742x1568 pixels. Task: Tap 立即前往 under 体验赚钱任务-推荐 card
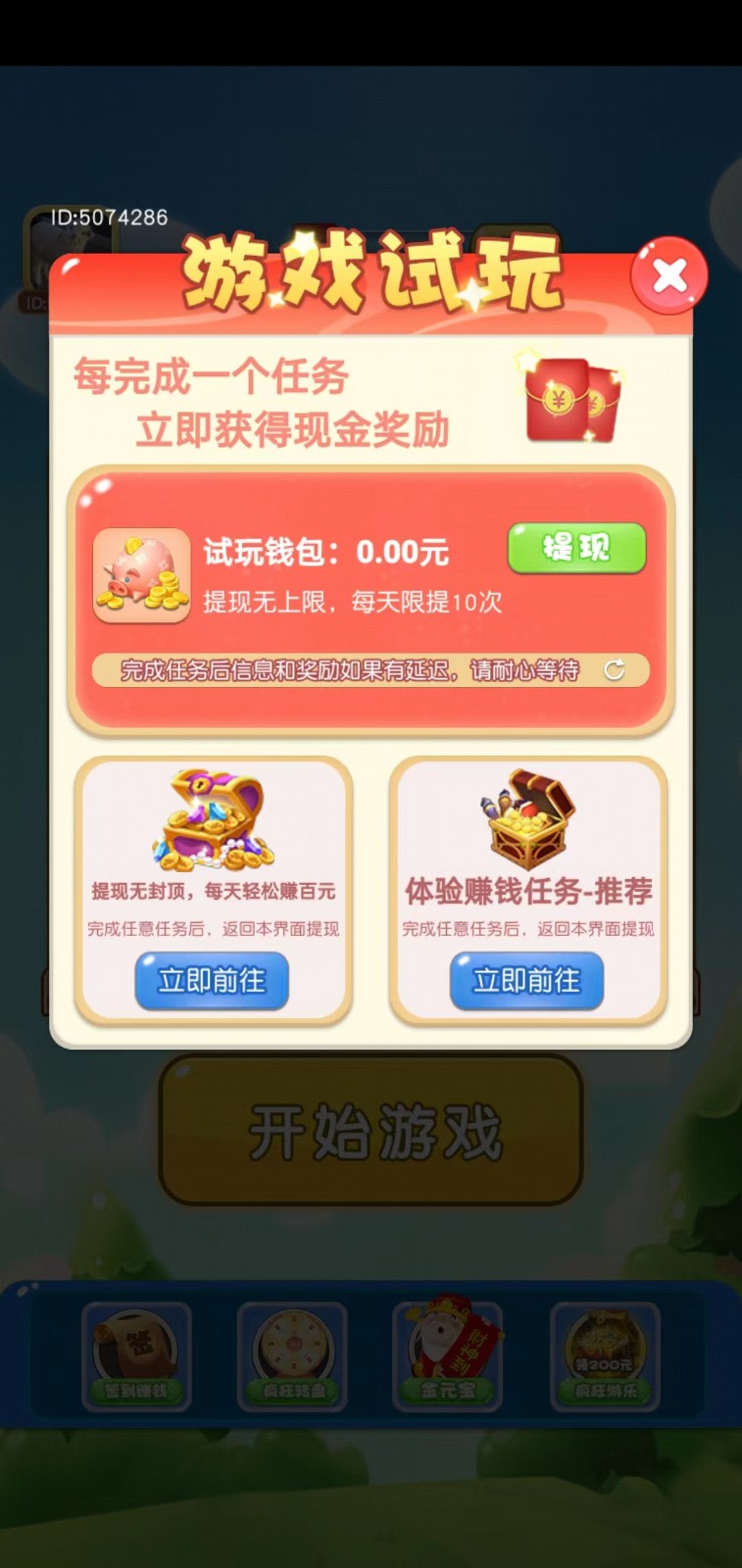(526, 980)
